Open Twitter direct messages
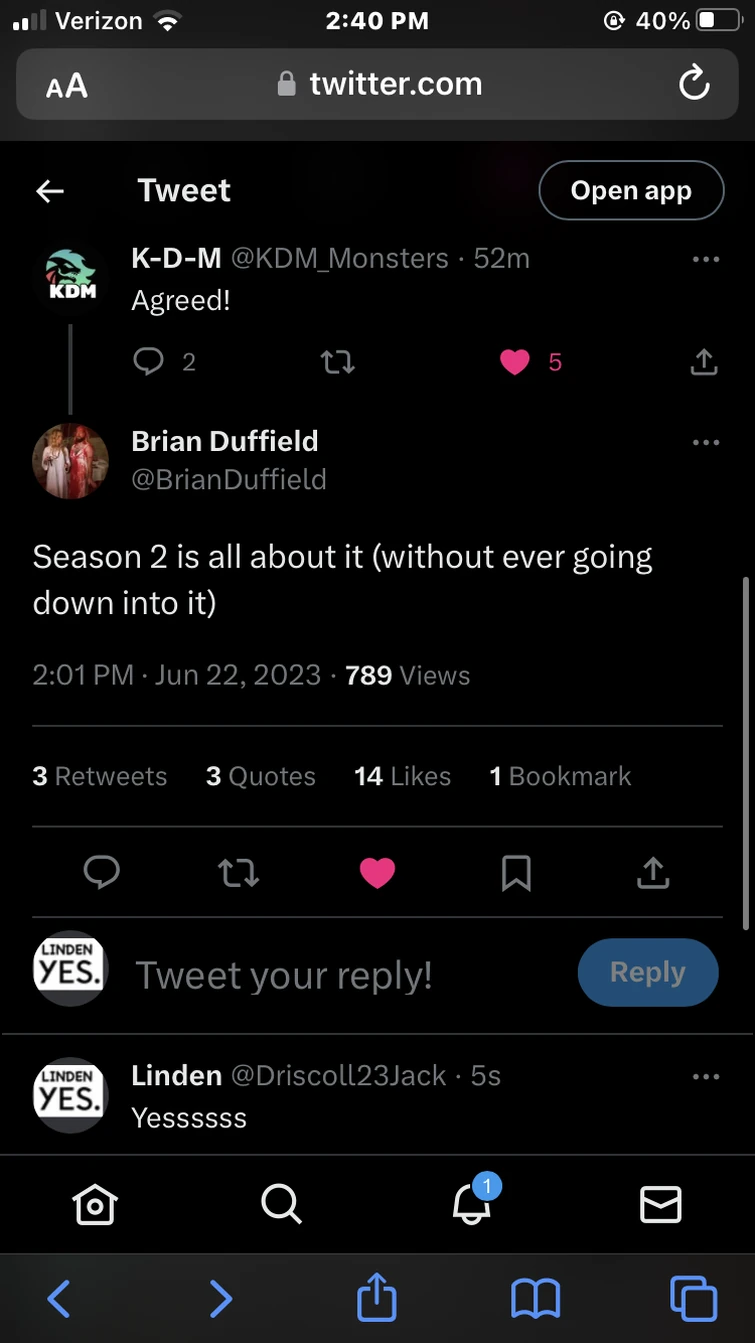 coord(660,1204)
